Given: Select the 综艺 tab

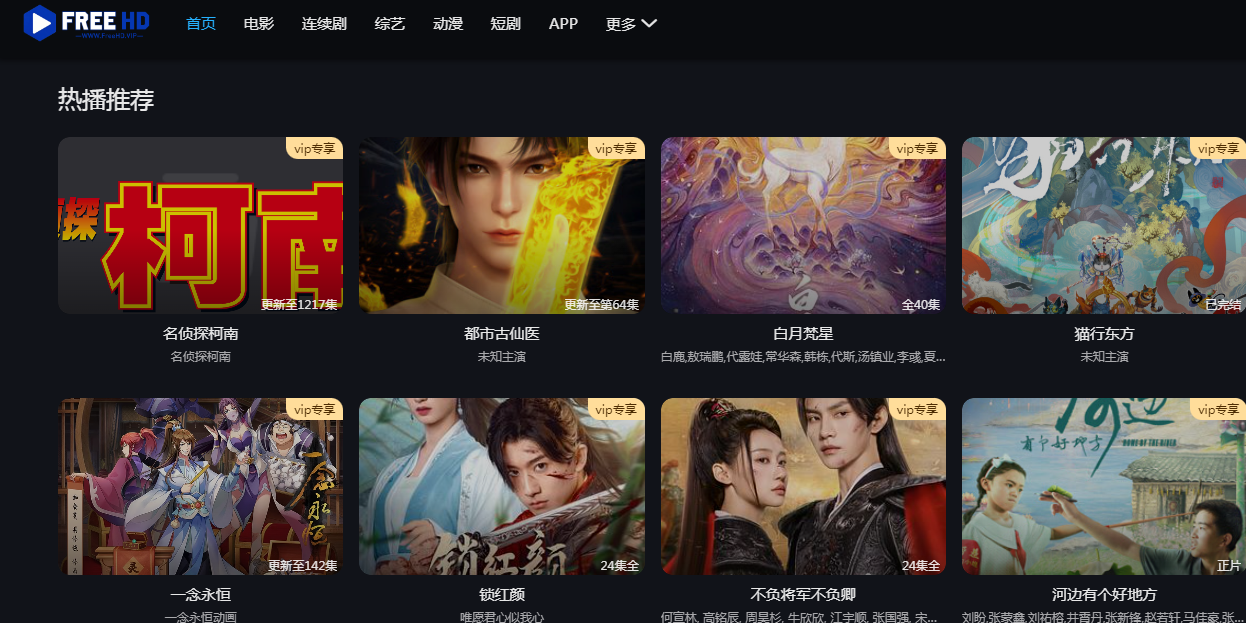Looking at the screenshot, I should [x=390, y=24].
